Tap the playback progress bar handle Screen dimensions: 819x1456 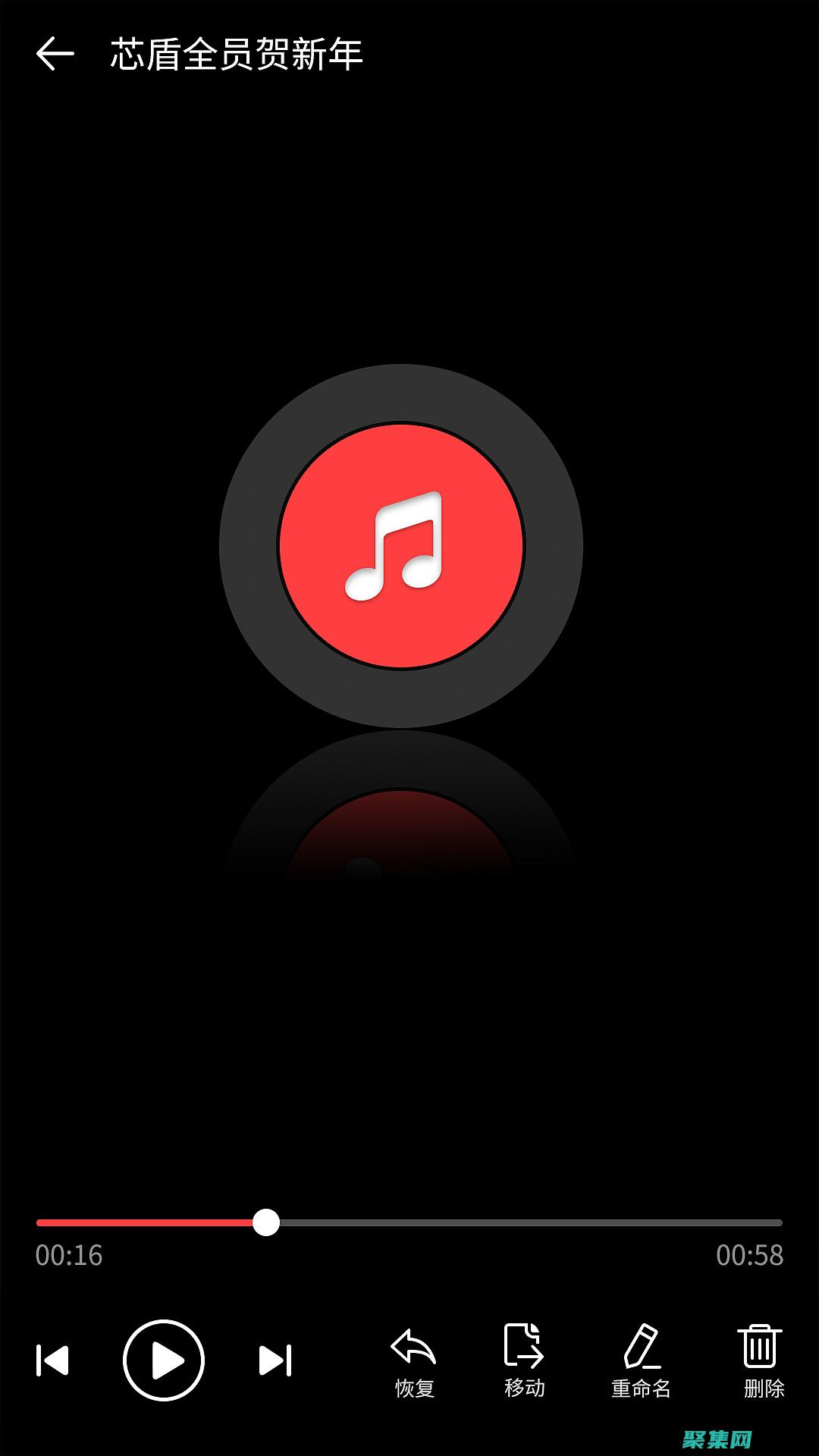[x=266, y=1222]
